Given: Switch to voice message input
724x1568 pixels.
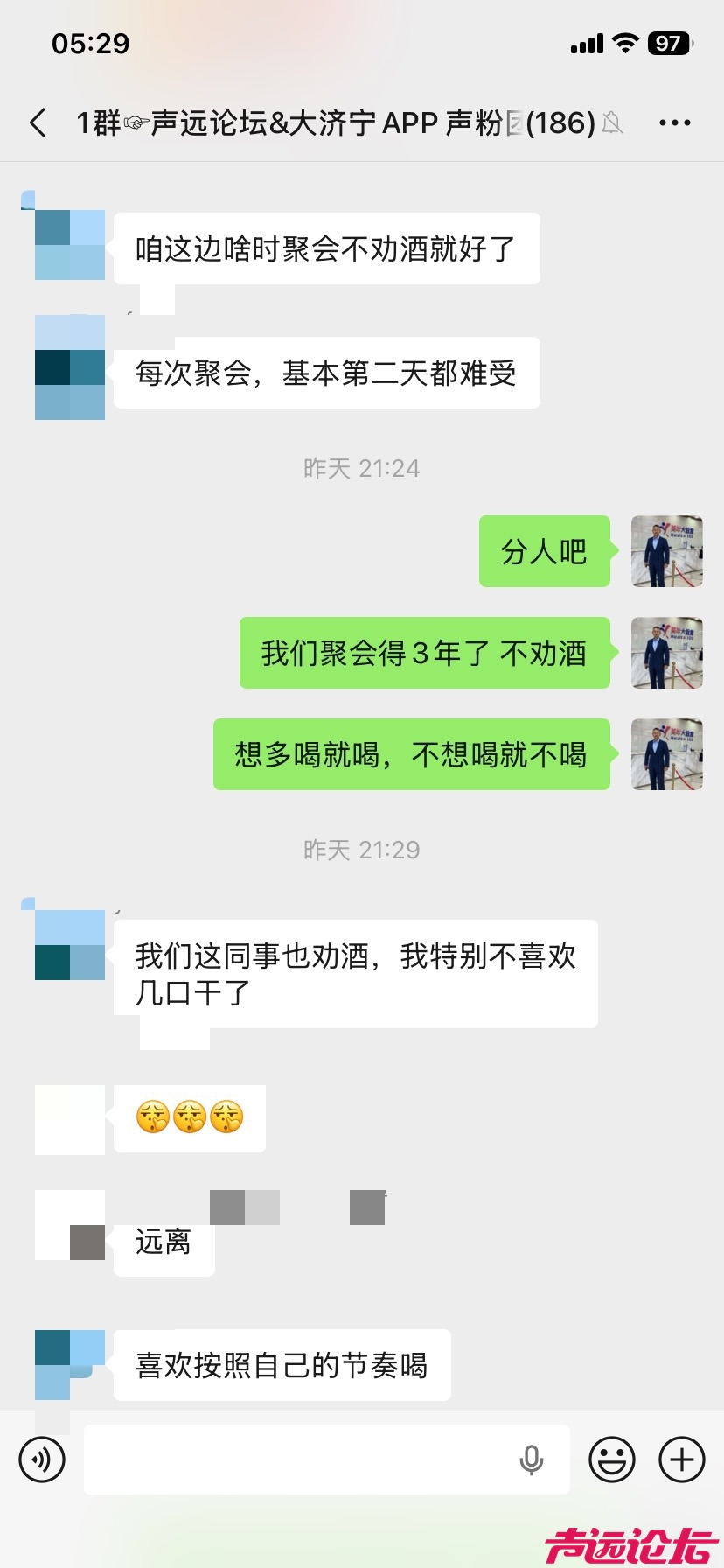Looking at the screenshot, I should pos(42,1459).
